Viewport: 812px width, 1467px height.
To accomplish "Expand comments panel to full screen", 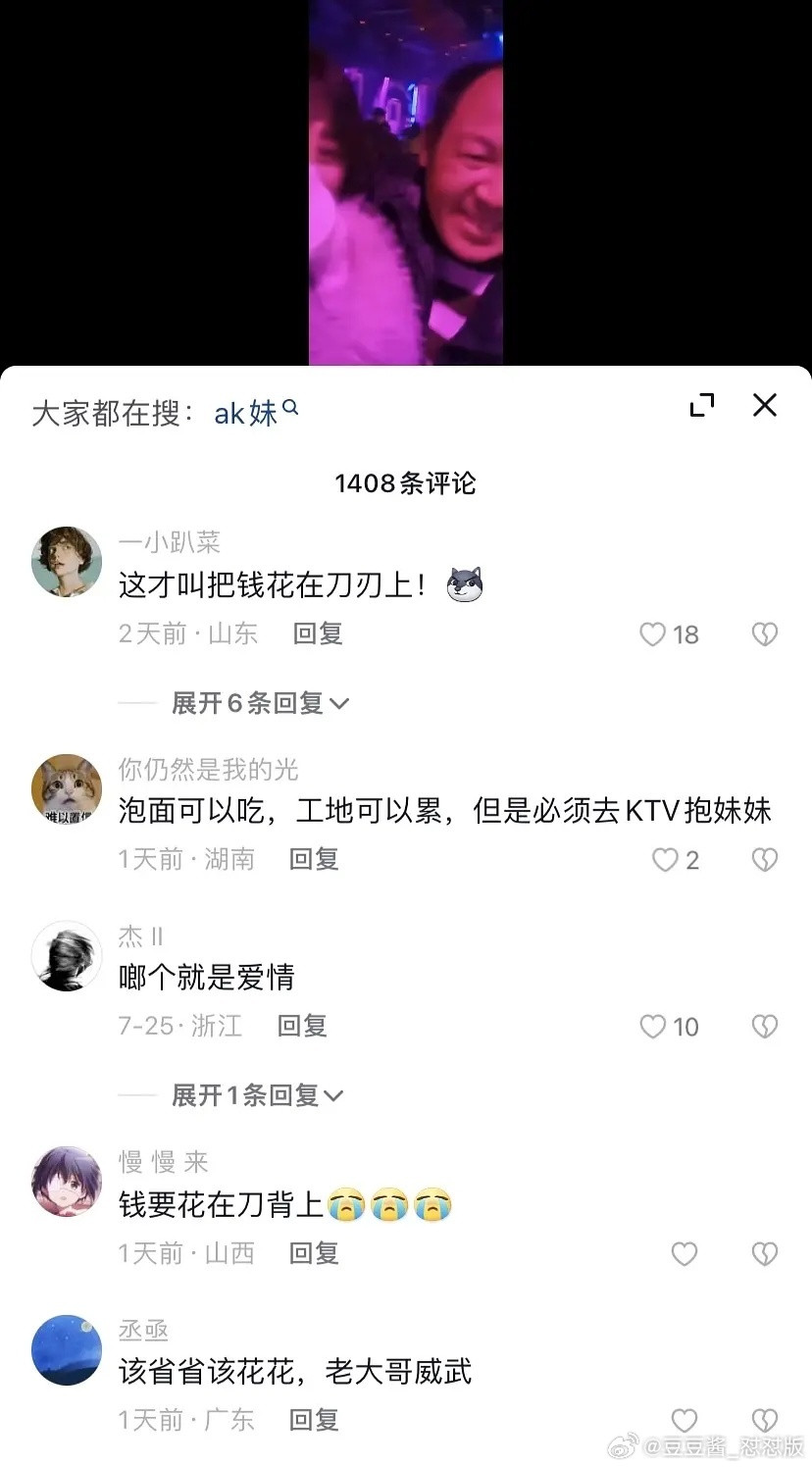I will [x=702, y=405].
